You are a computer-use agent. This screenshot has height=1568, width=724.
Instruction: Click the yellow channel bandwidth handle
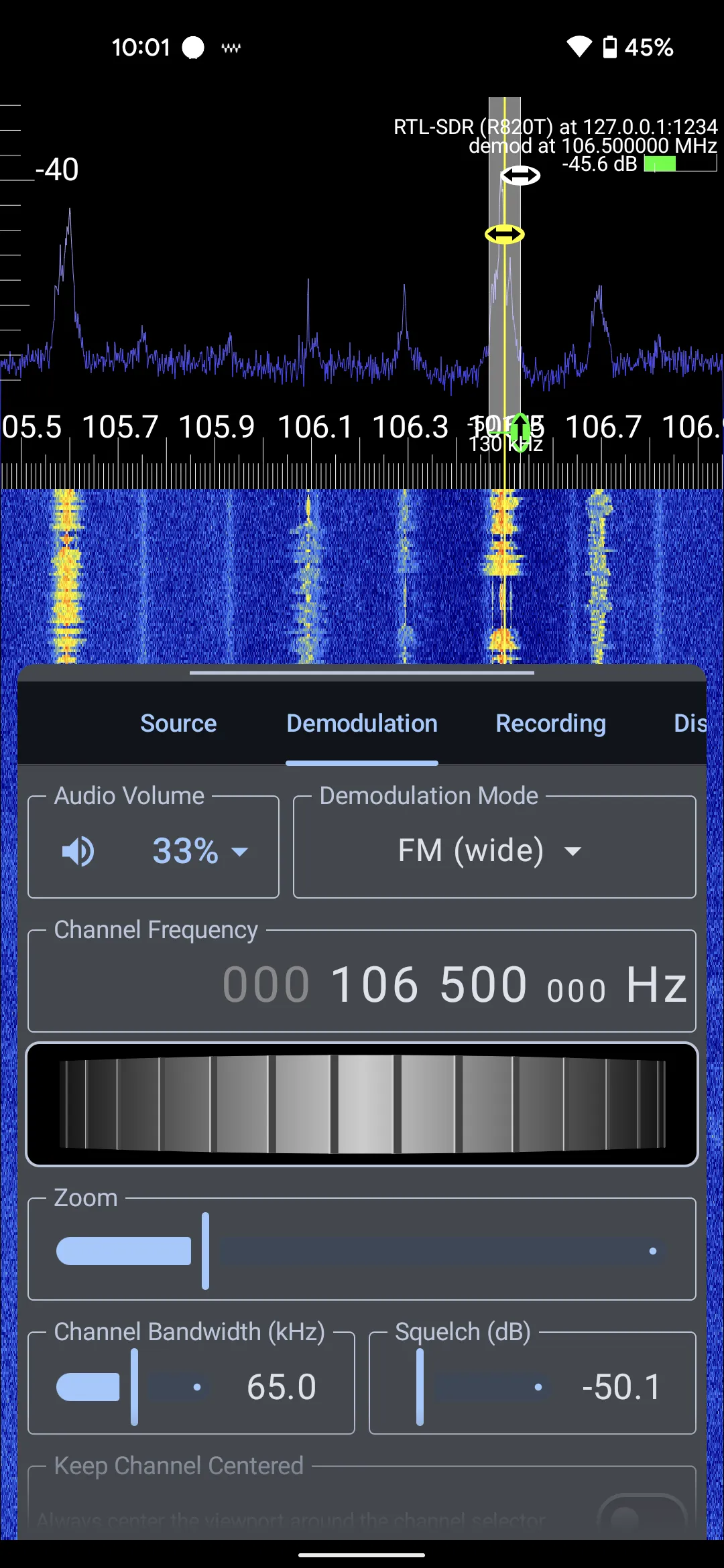point(504,233)
